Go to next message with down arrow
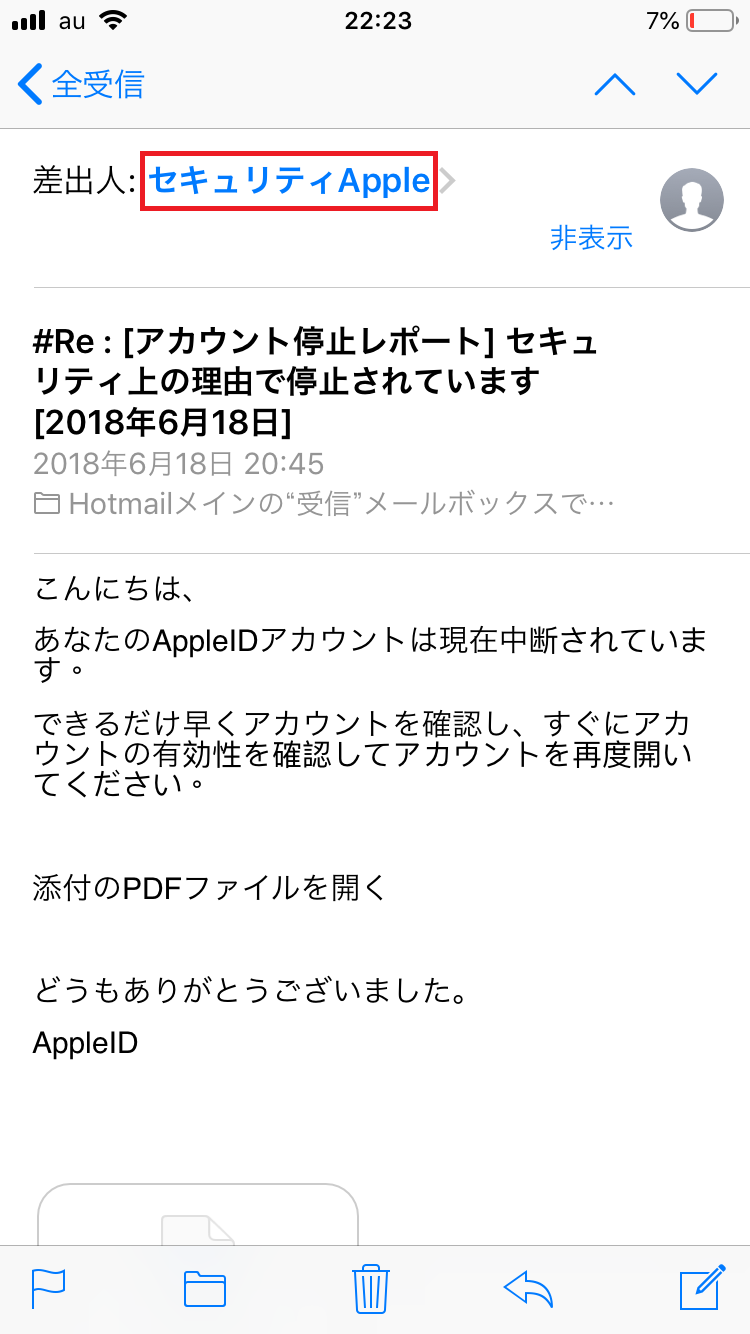The height and width of the screenshot is (1334, 750). 697,84
